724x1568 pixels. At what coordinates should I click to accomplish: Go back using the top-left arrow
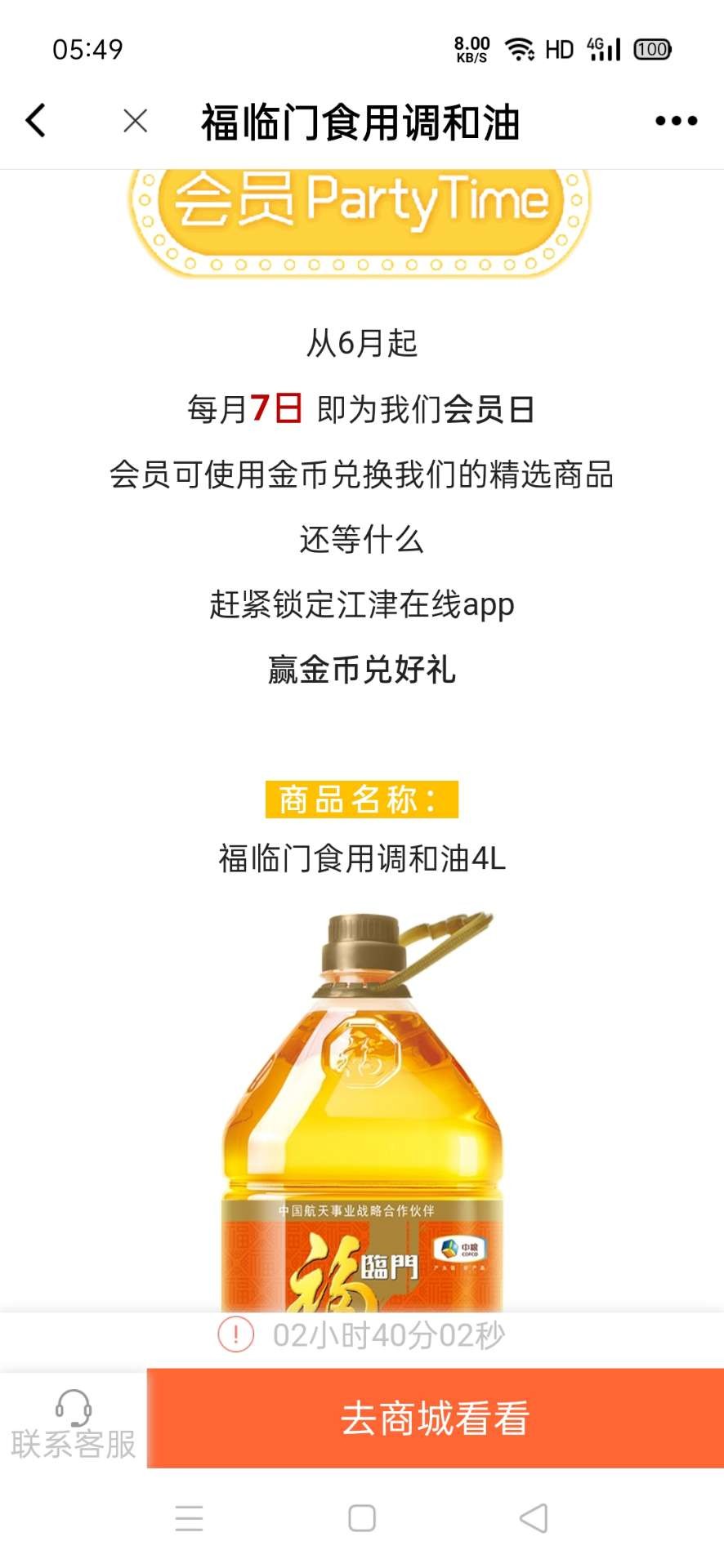coord(36,121)
